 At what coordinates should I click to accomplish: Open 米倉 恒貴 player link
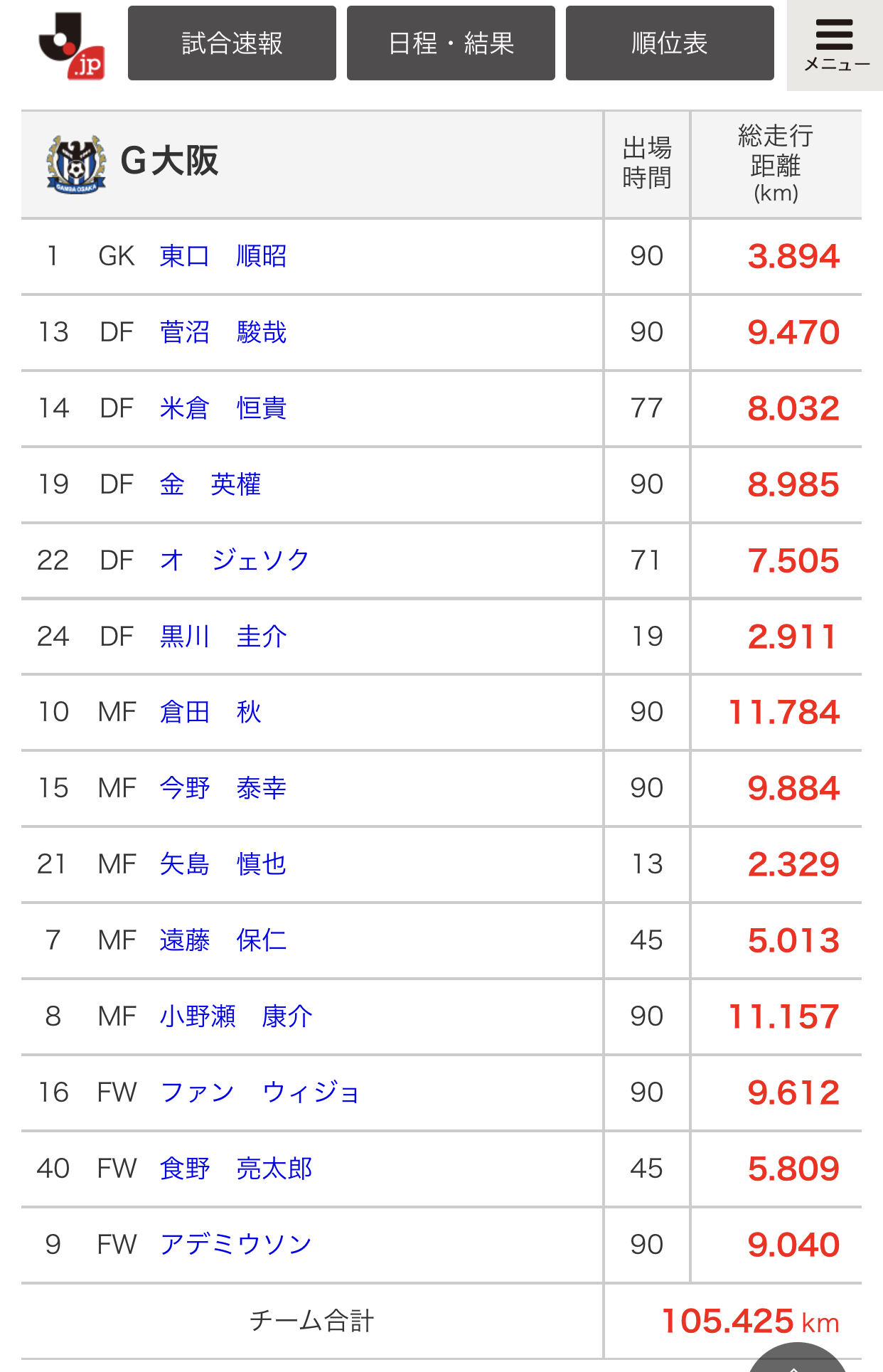point(223,408)
